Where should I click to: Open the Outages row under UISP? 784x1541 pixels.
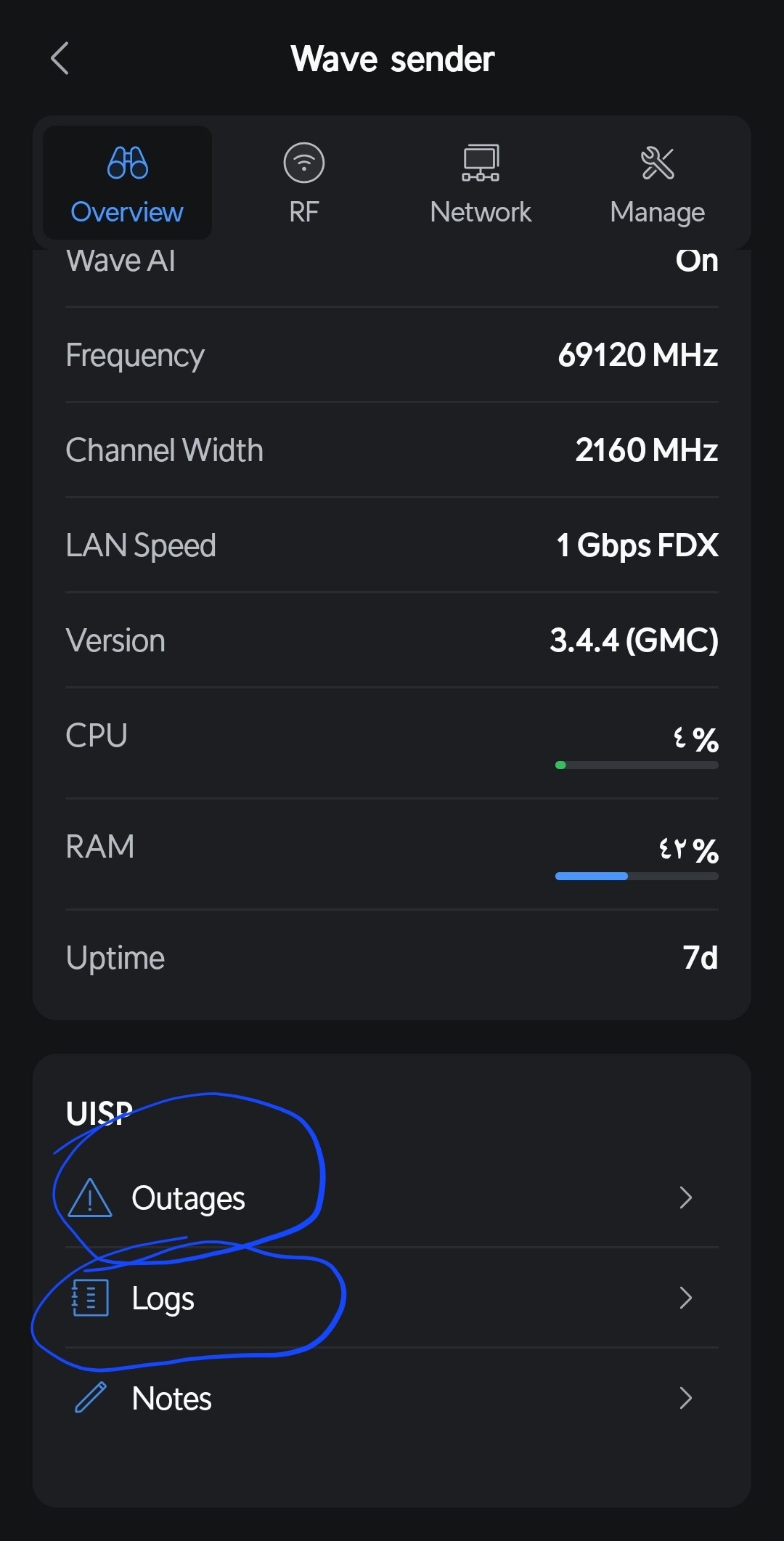392,1198
